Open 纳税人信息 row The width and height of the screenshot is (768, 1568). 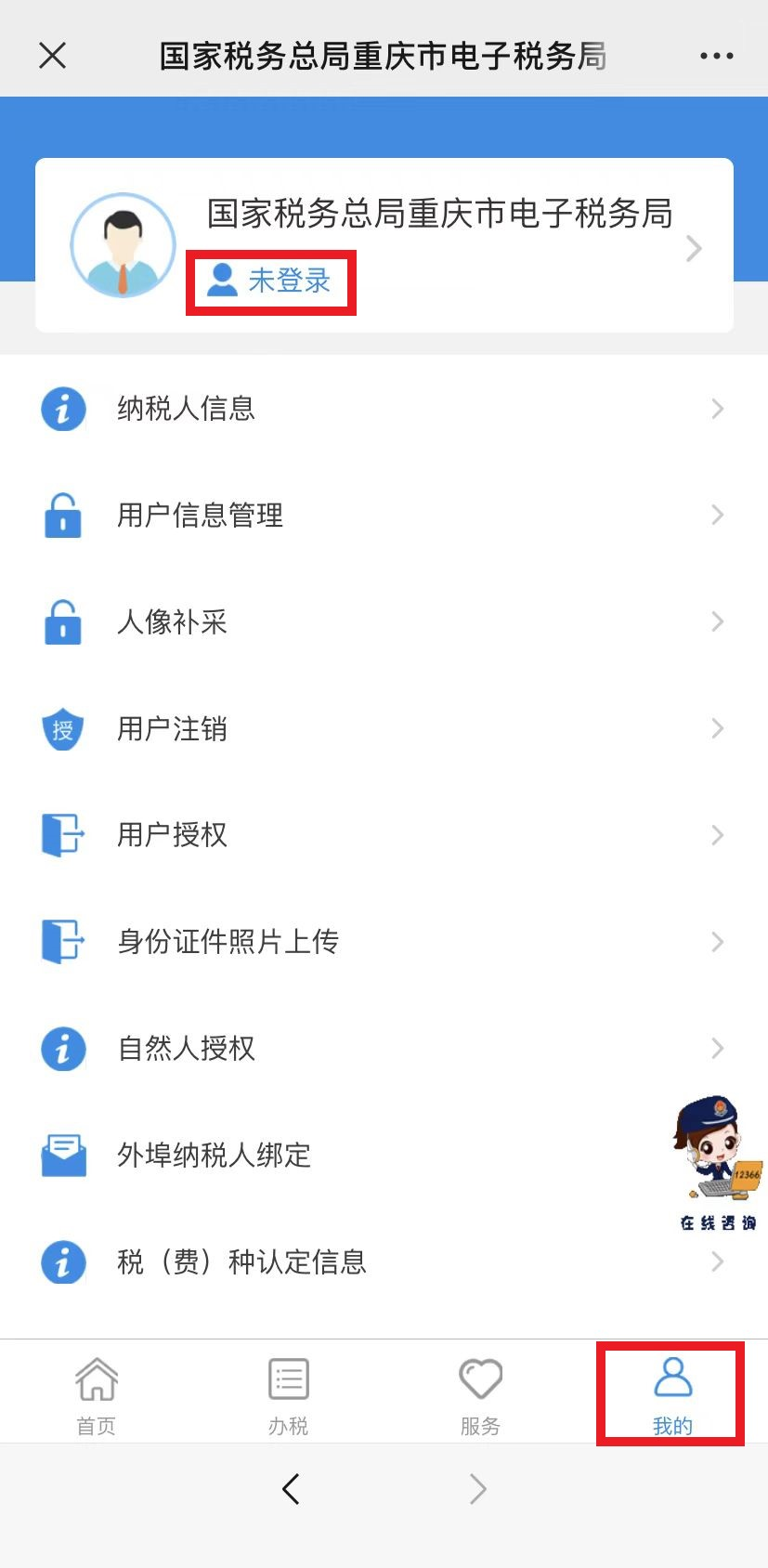(383, 409)
